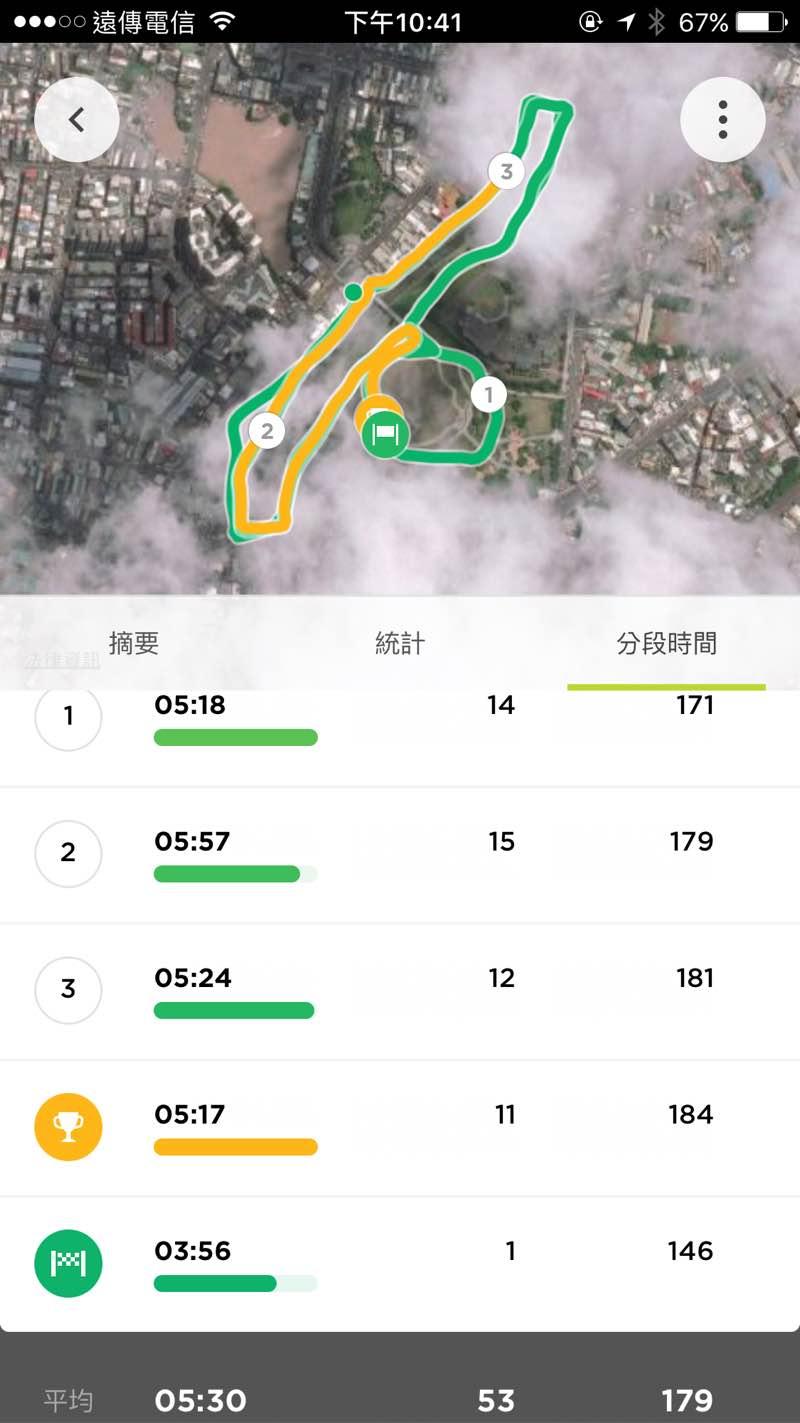This screenshot has height=1423, width=800.
Task: Open the three-dot overflow menu
Action: (x=722, y=120)
